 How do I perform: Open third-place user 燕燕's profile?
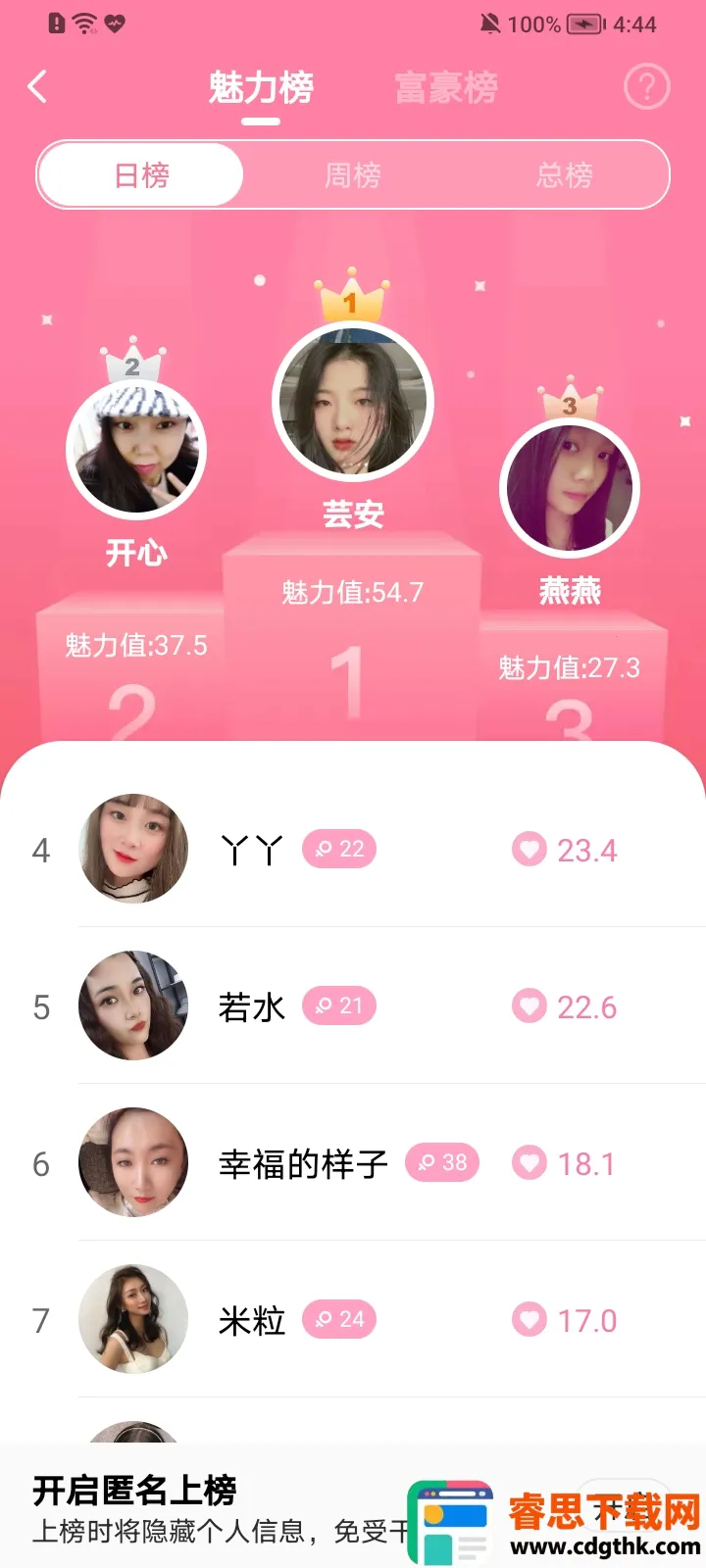(x=569, y=488)
